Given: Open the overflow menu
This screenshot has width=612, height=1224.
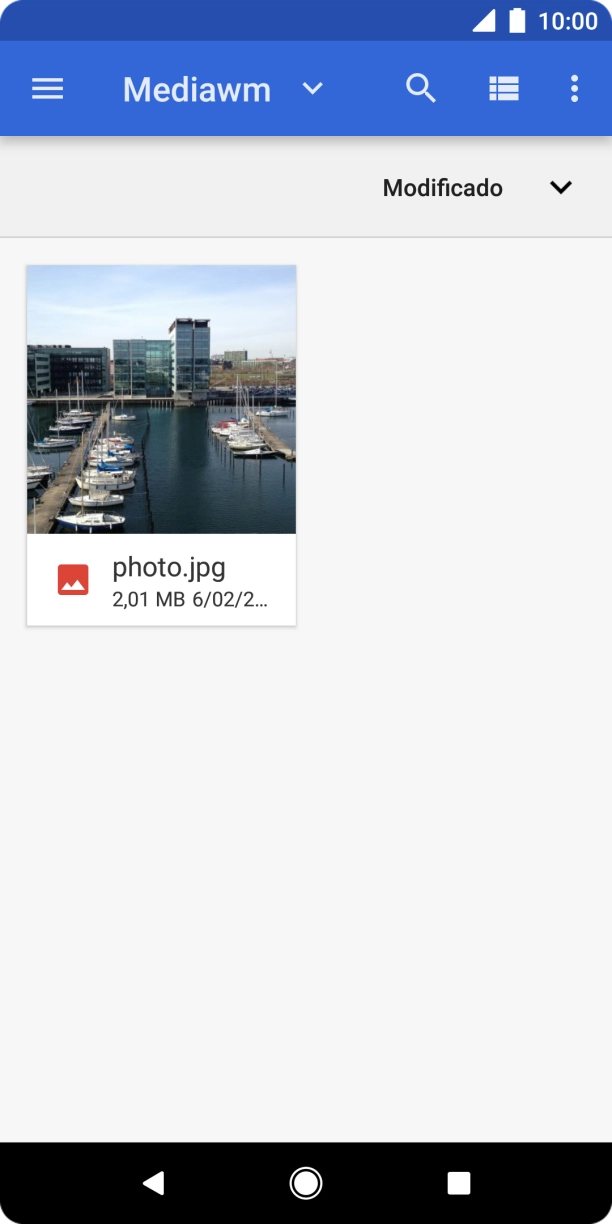Looking at the screenshot, I should pos(574,89).
